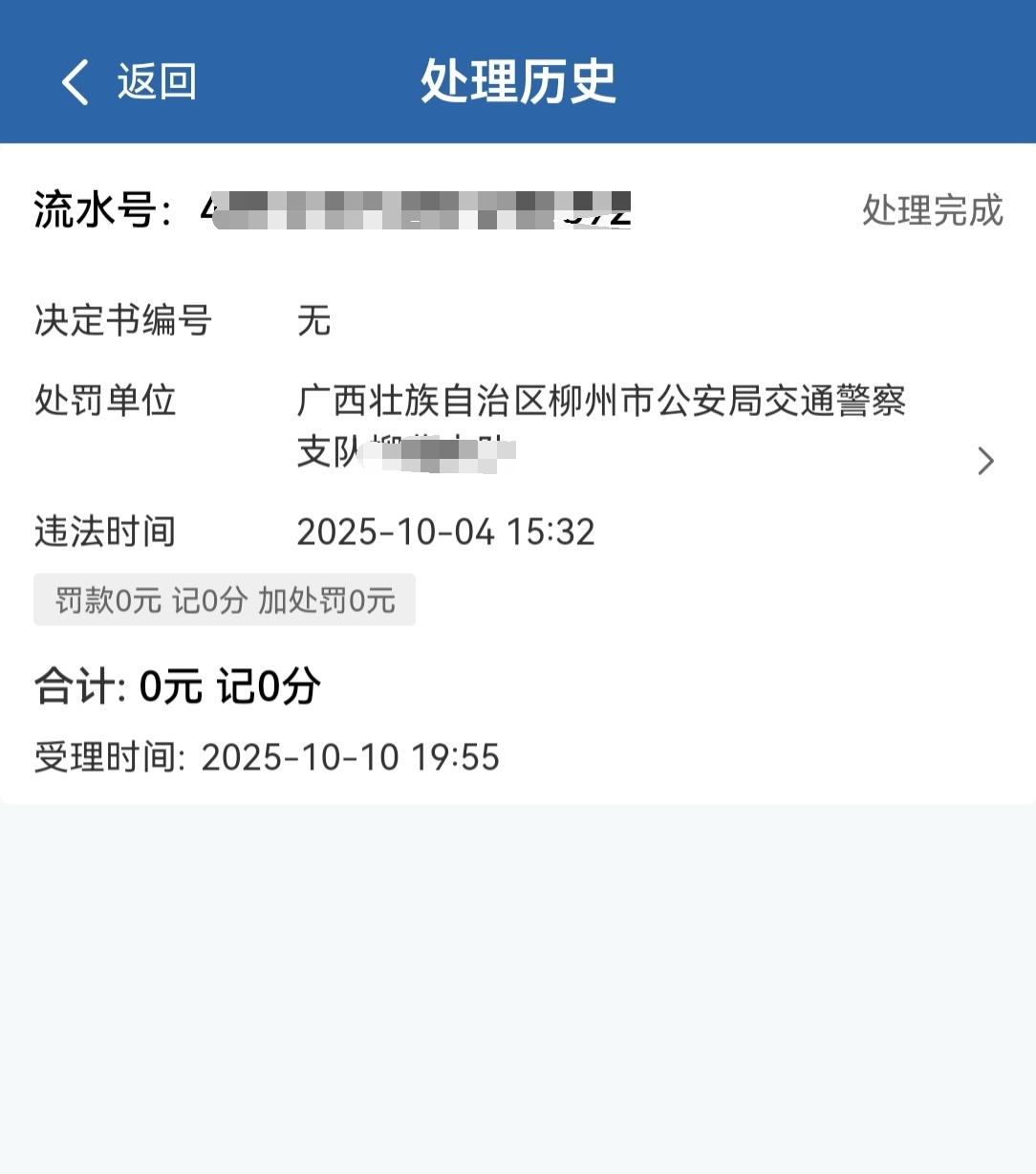Tap the left-pointing chevron beside 返回
This screenshot has width=1036, height=1174.
coord(75,82)
